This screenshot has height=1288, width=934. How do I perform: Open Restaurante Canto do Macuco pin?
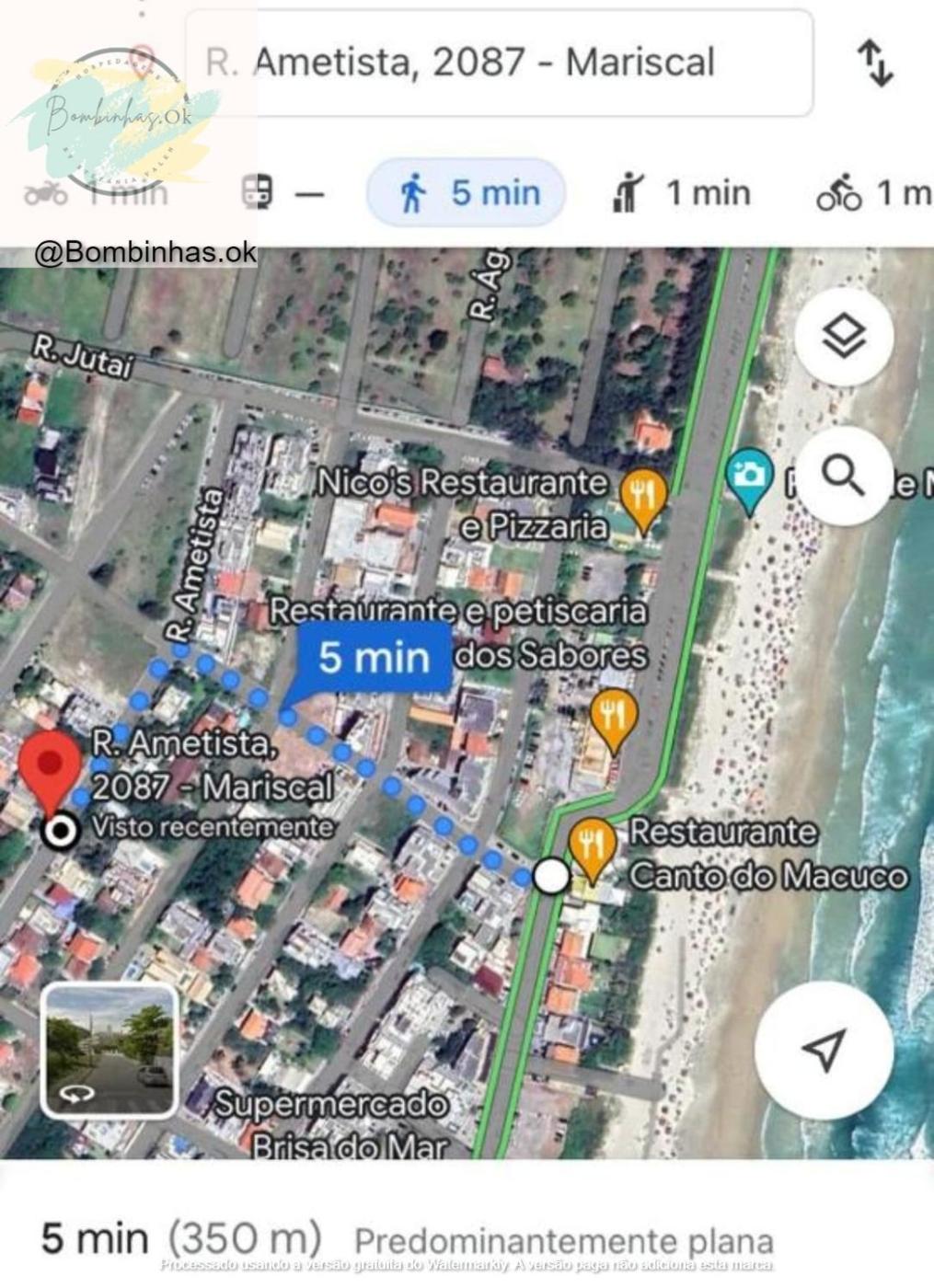591,848
